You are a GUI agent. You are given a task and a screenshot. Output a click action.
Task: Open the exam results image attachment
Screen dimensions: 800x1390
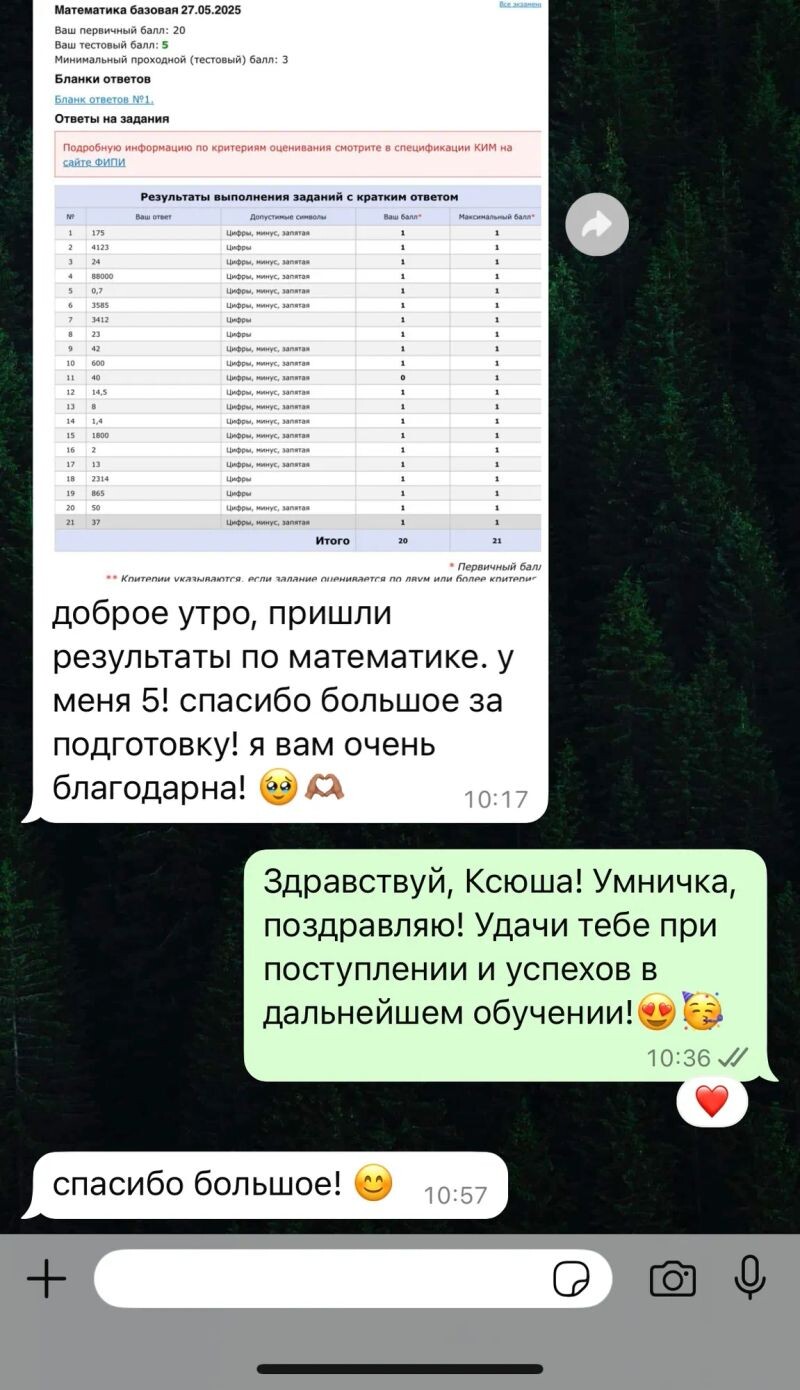coord(296,290)
